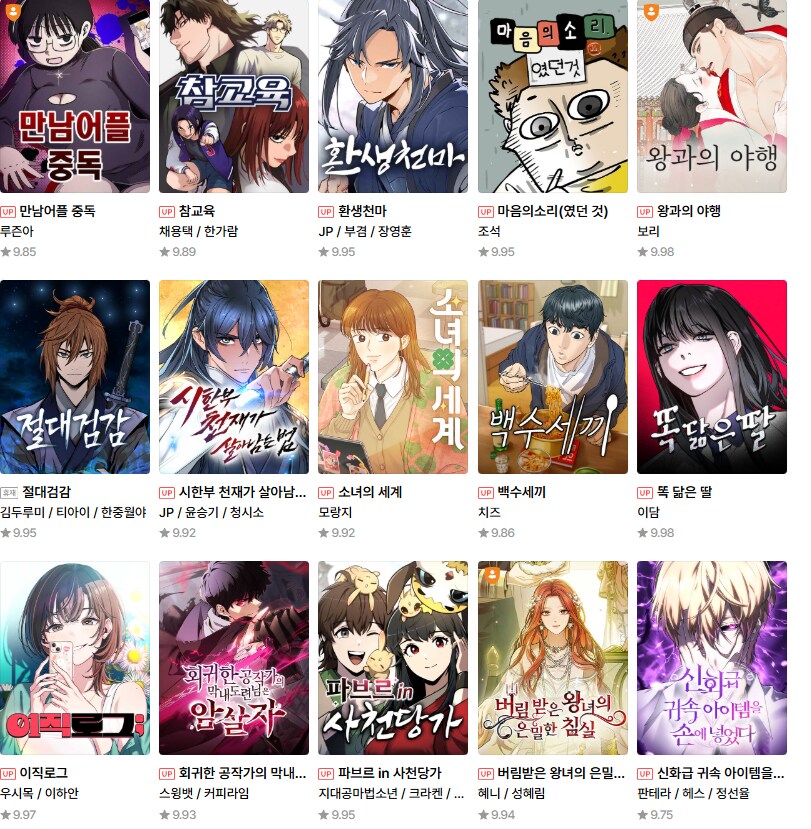Viewport: 811px width, 829px height.
Task: Select the 백수세끼 webtoon card
Action: 553,376
